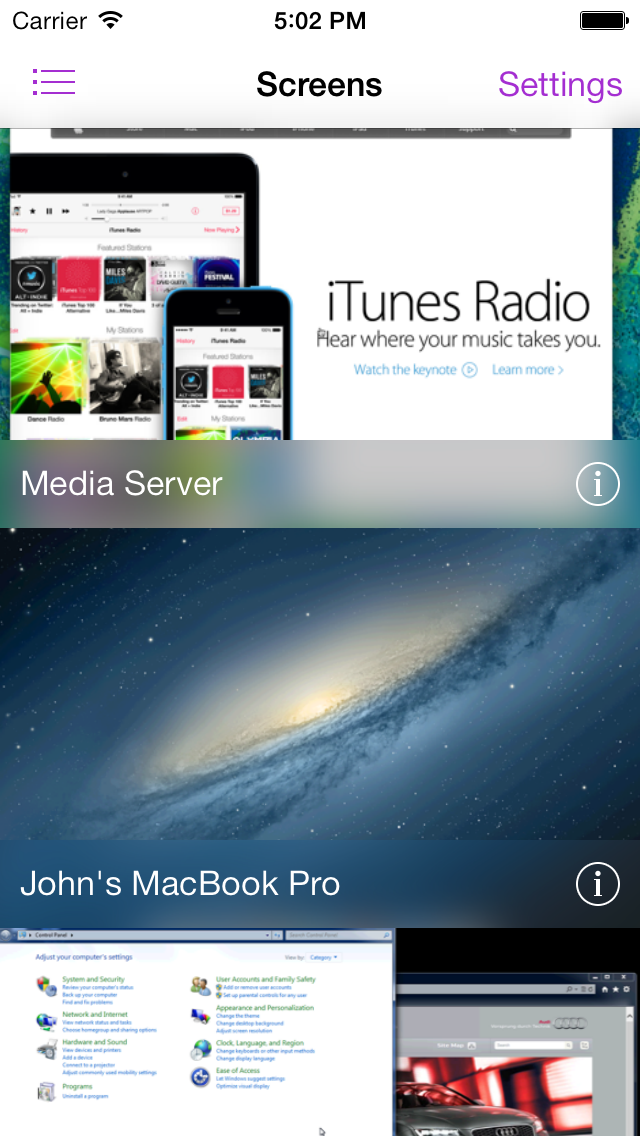Image resolution: width=640 pixels, height=1136 pixels.
Task: Open the Windows Control Panel screen preview
Action: (x=320, y=1035)
